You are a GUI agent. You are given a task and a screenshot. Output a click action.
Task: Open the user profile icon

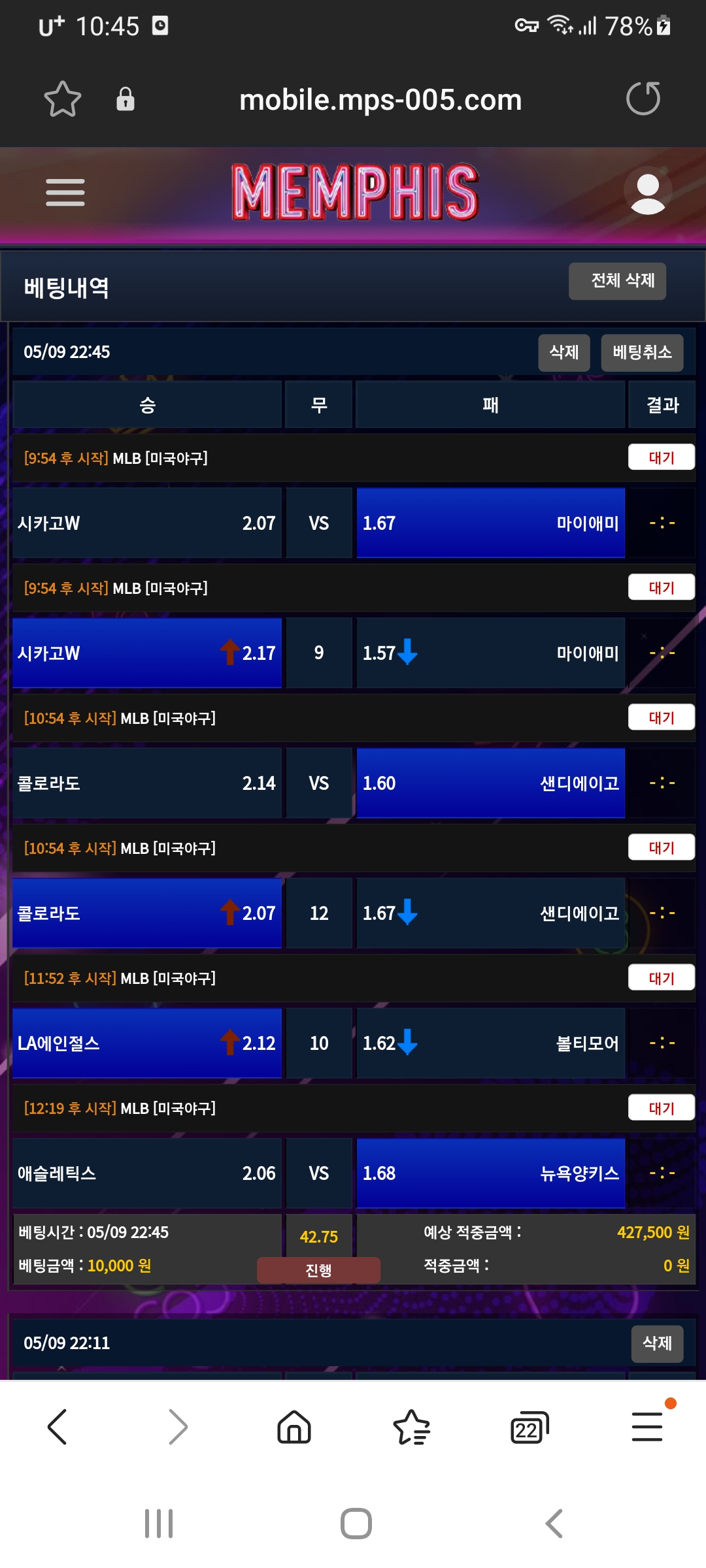point(647,193)
